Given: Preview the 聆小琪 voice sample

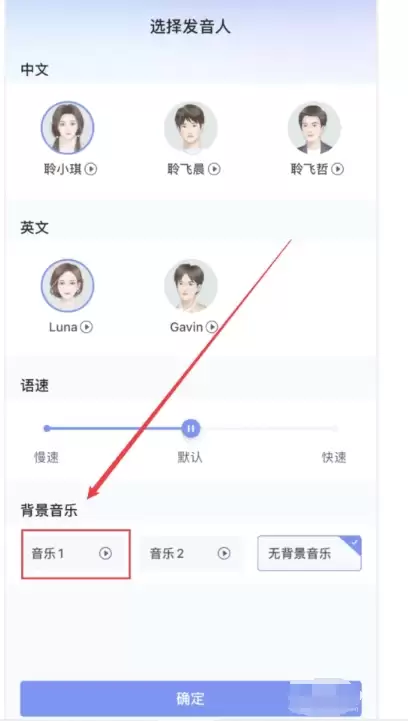Looking at the screenshot, I should 91,169.
